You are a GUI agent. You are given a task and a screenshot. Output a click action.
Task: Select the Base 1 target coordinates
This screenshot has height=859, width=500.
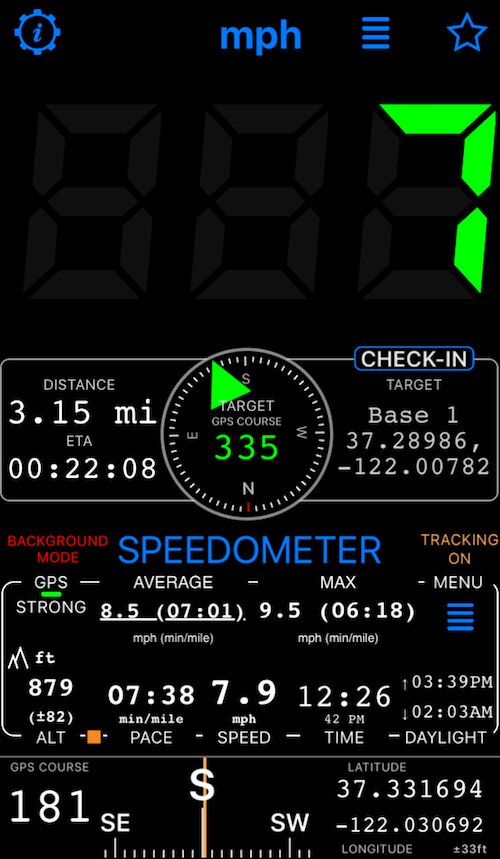point(413,442)
